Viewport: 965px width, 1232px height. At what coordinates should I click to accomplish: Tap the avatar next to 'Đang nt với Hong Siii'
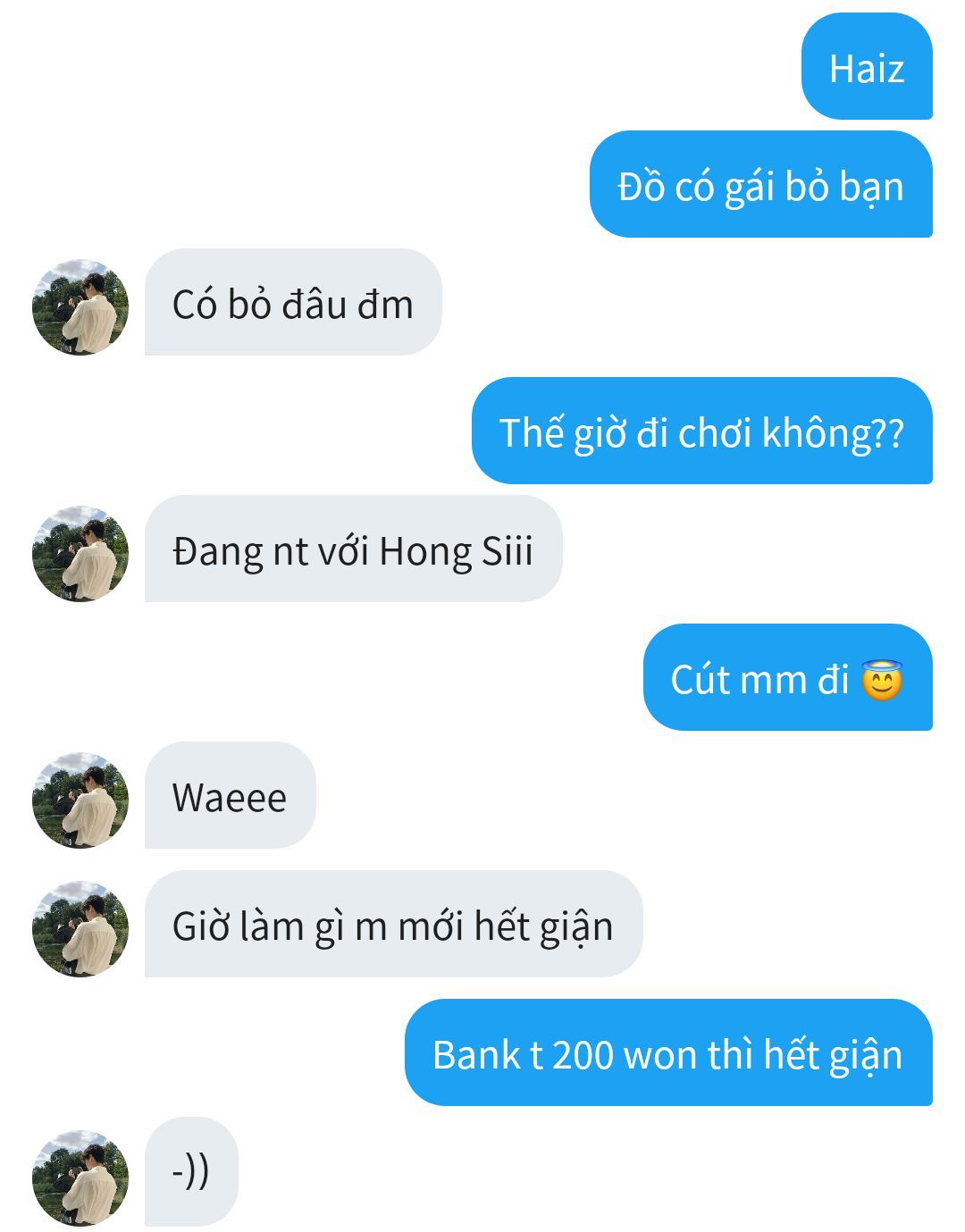coord(80,554)
